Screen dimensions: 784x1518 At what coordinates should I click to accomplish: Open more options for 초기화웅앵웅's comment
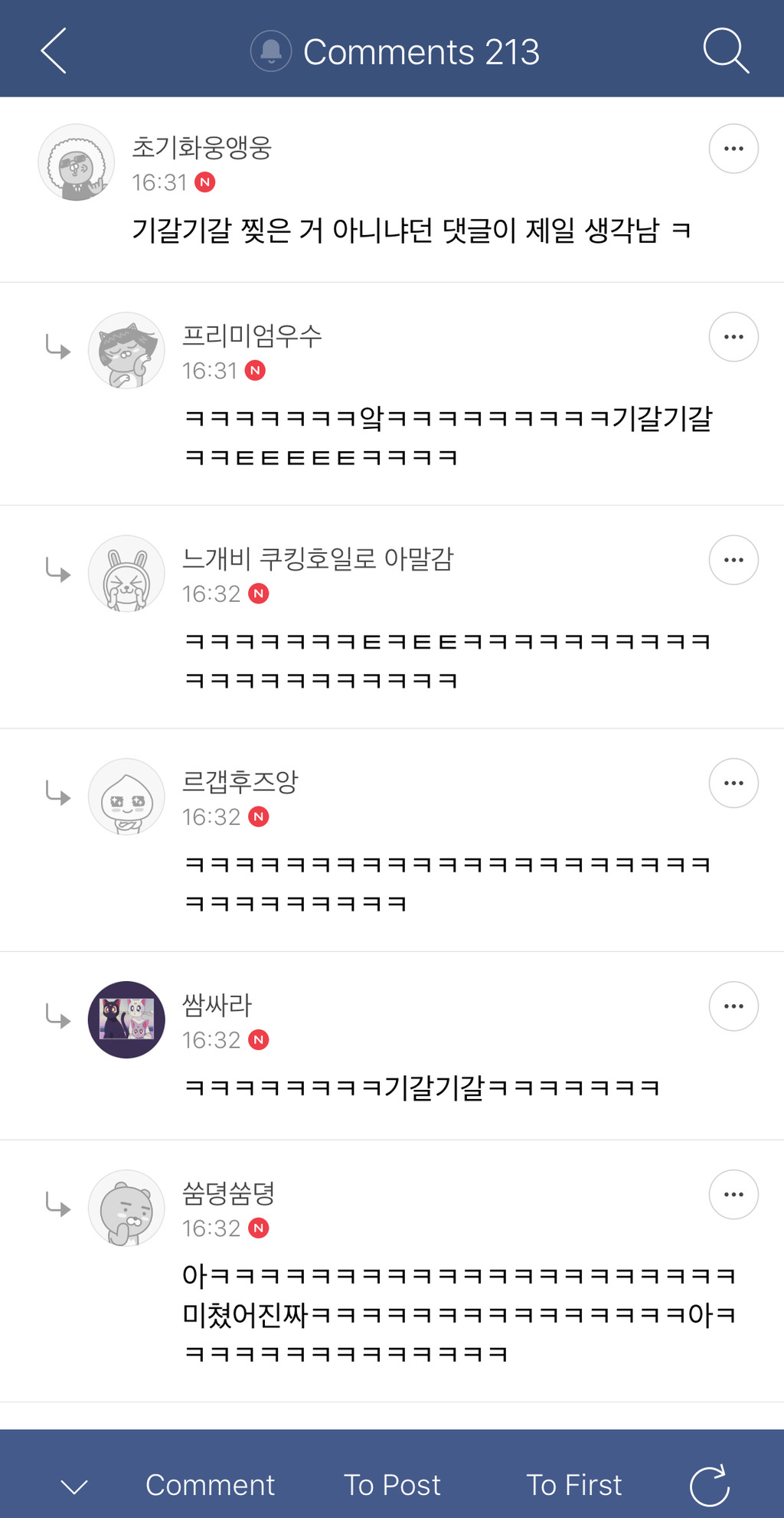point(733,149)
